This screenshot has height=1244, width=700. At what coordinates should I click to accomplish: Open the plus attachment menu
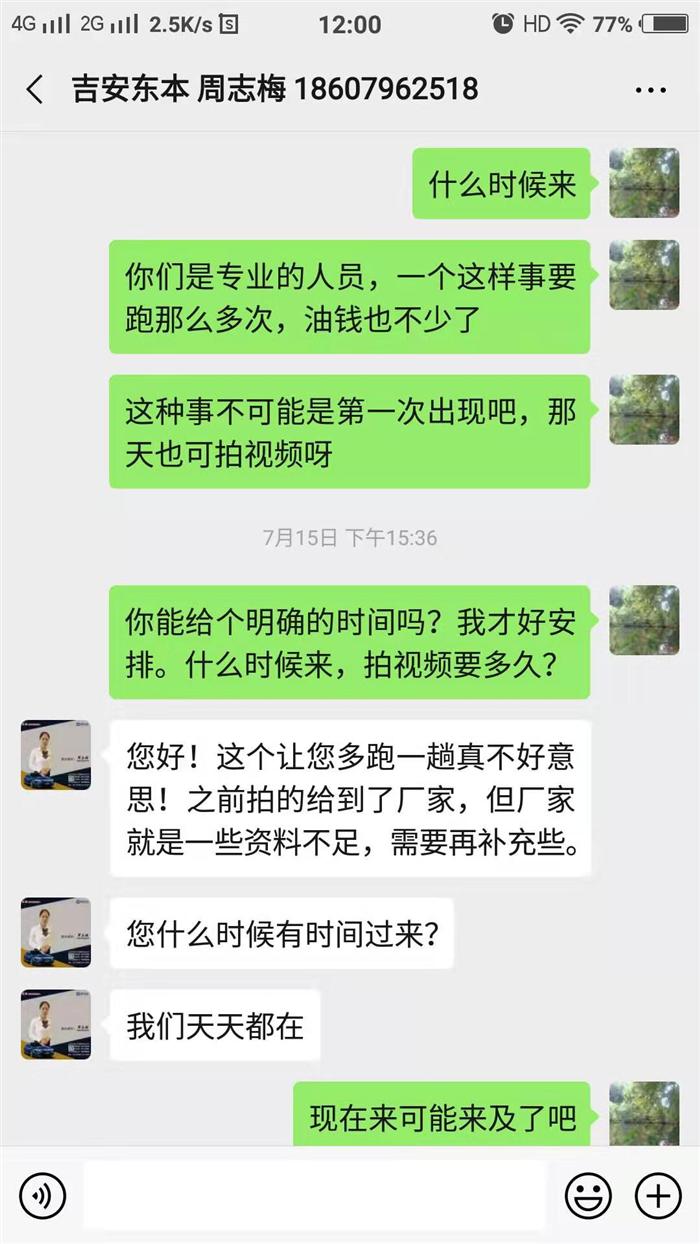pos(658,1193)
